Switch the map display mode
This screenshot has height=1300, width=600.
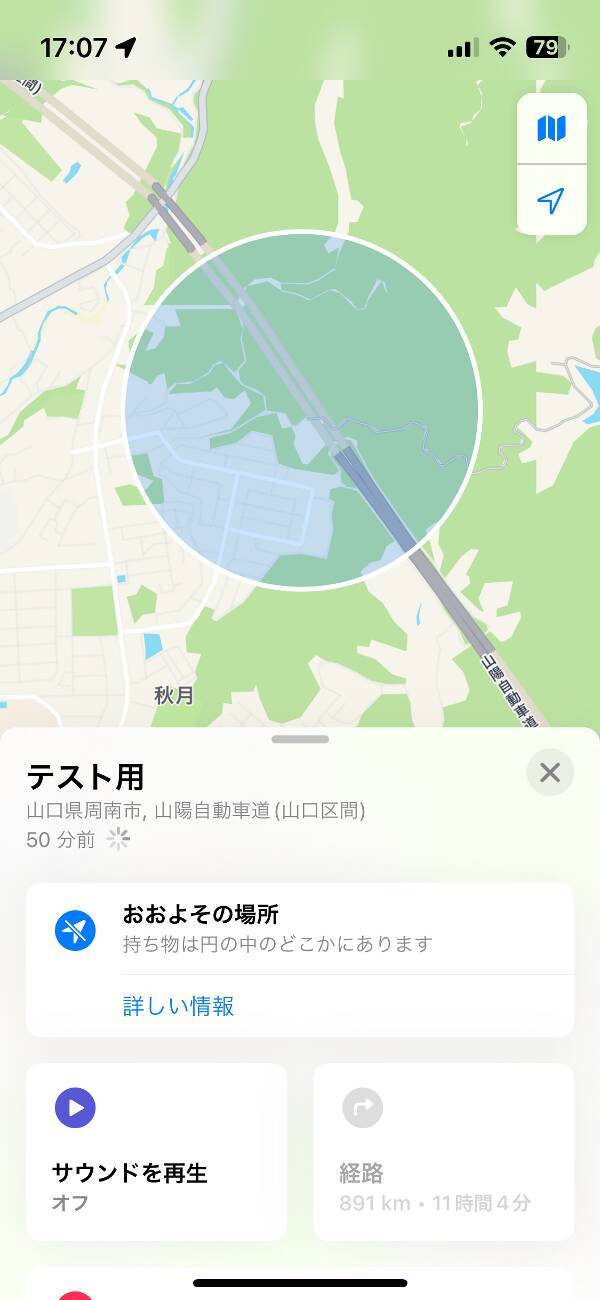pos(551,129)
